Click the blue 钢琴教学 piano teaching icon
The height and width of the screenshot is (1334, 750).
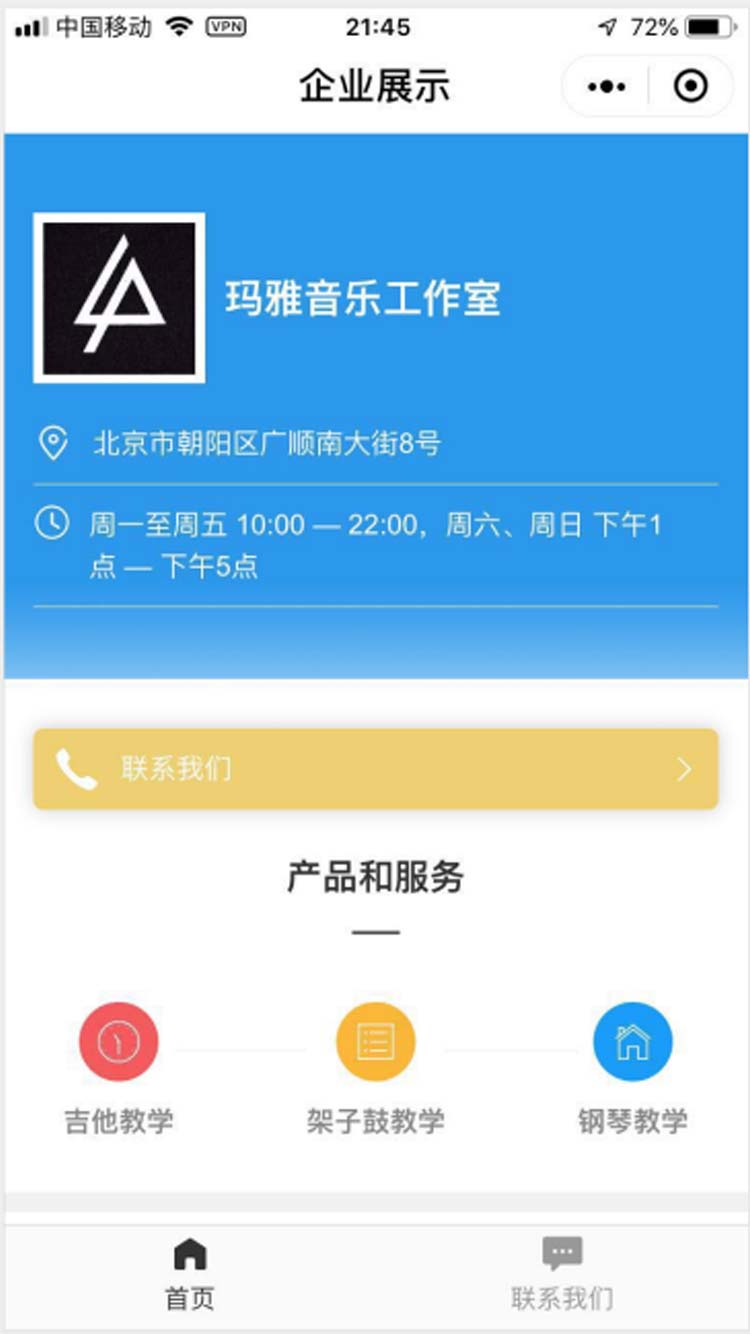(632, 1041)
